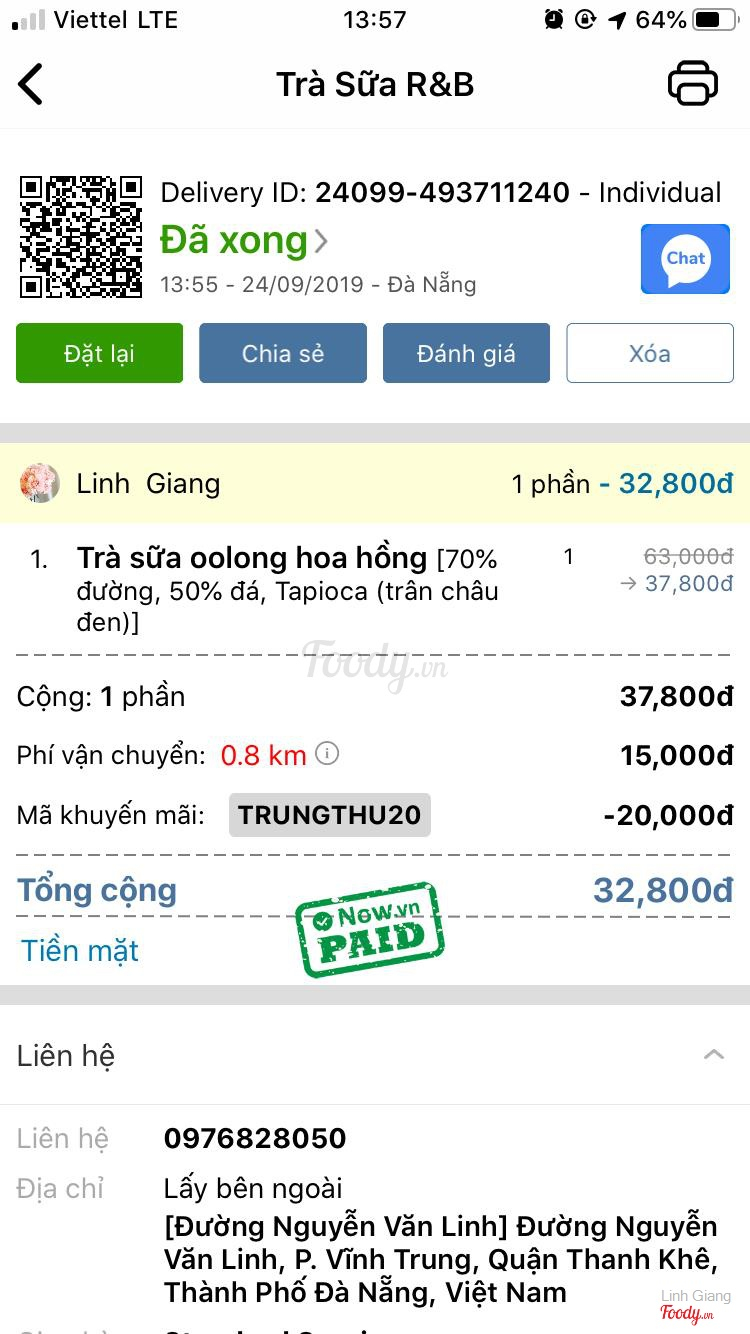Open the Chat button
Screen dimensions: 750x1334
[x=685, y=259]
